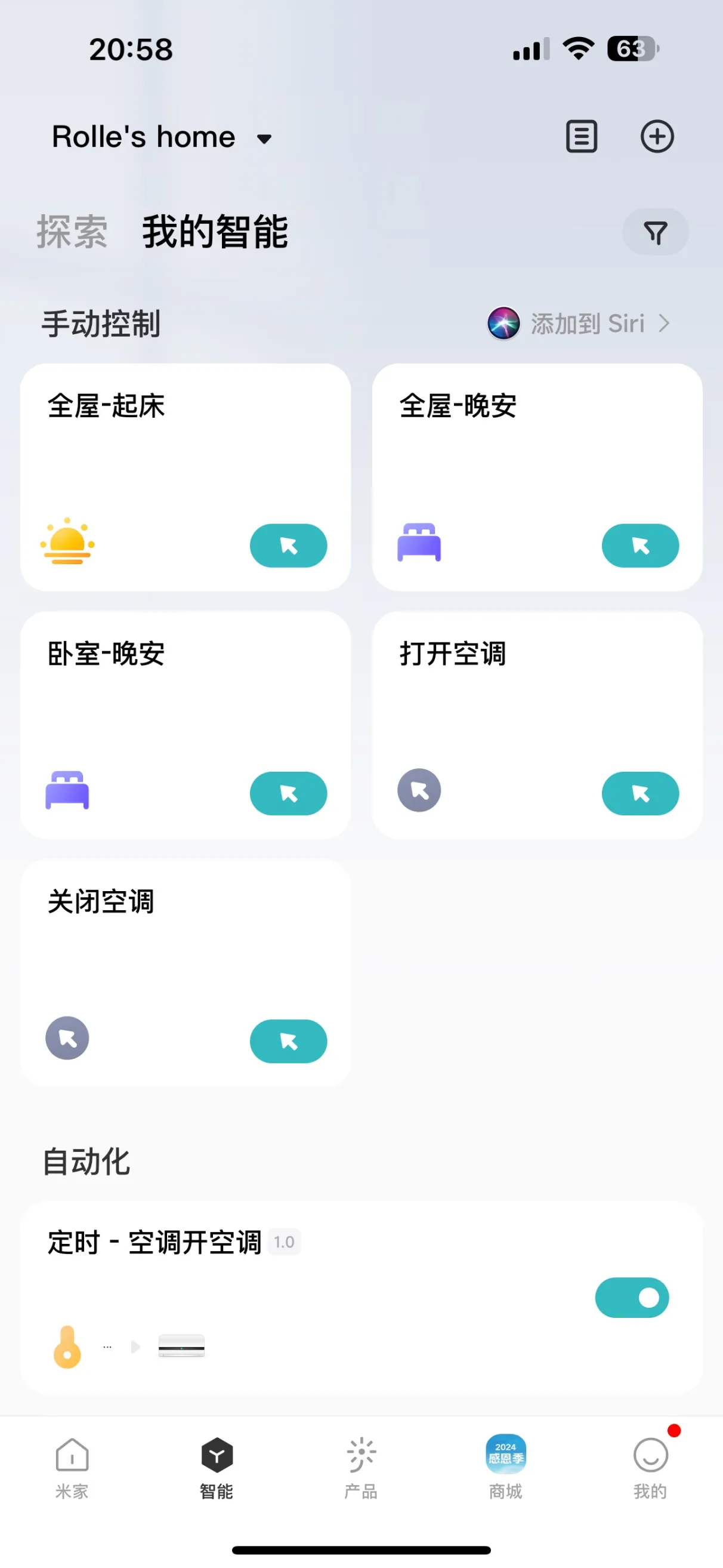The image size is (723, 1568).
Task: Select the 我的智能 tab
Action: point(215,232)
